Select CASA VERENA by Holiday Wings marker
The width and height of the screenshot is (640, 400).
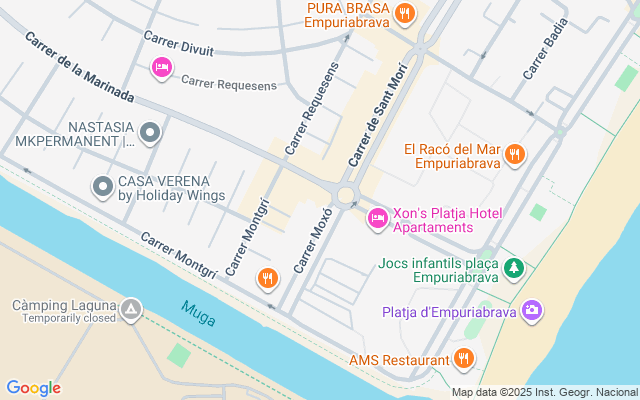[102, 186]
